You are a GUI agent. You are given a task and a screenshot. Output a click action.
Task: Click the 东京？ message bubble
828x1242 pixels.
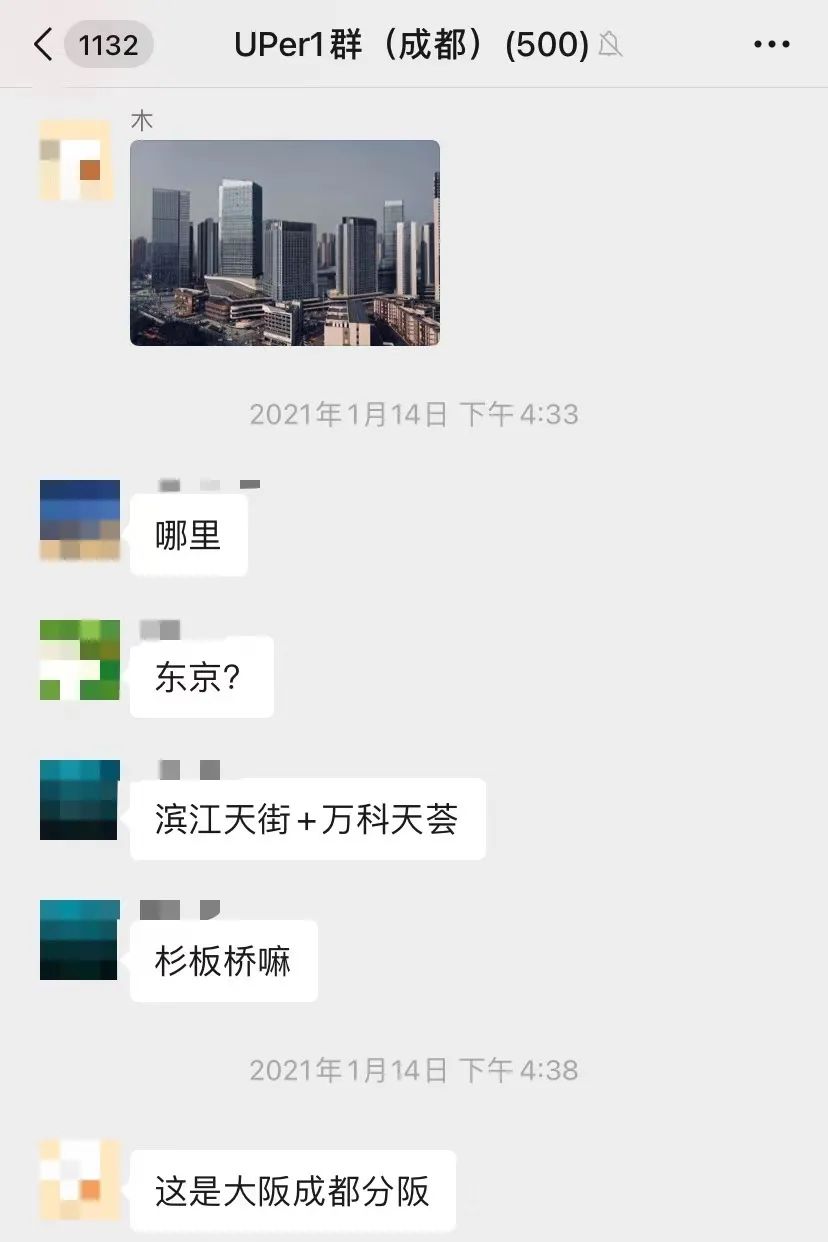coord(200,676)
